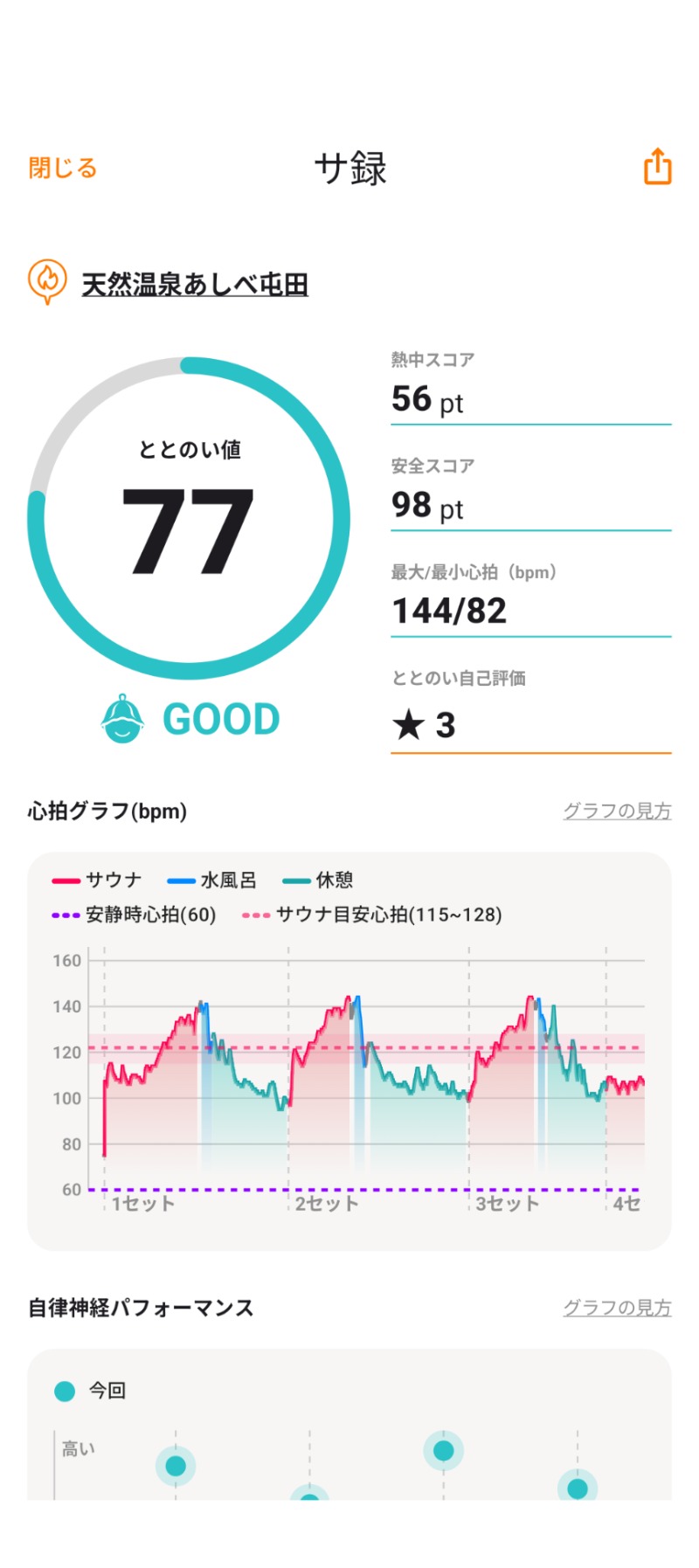Share this sauna record
This screenshot has height=1568, width=699.
657,166
